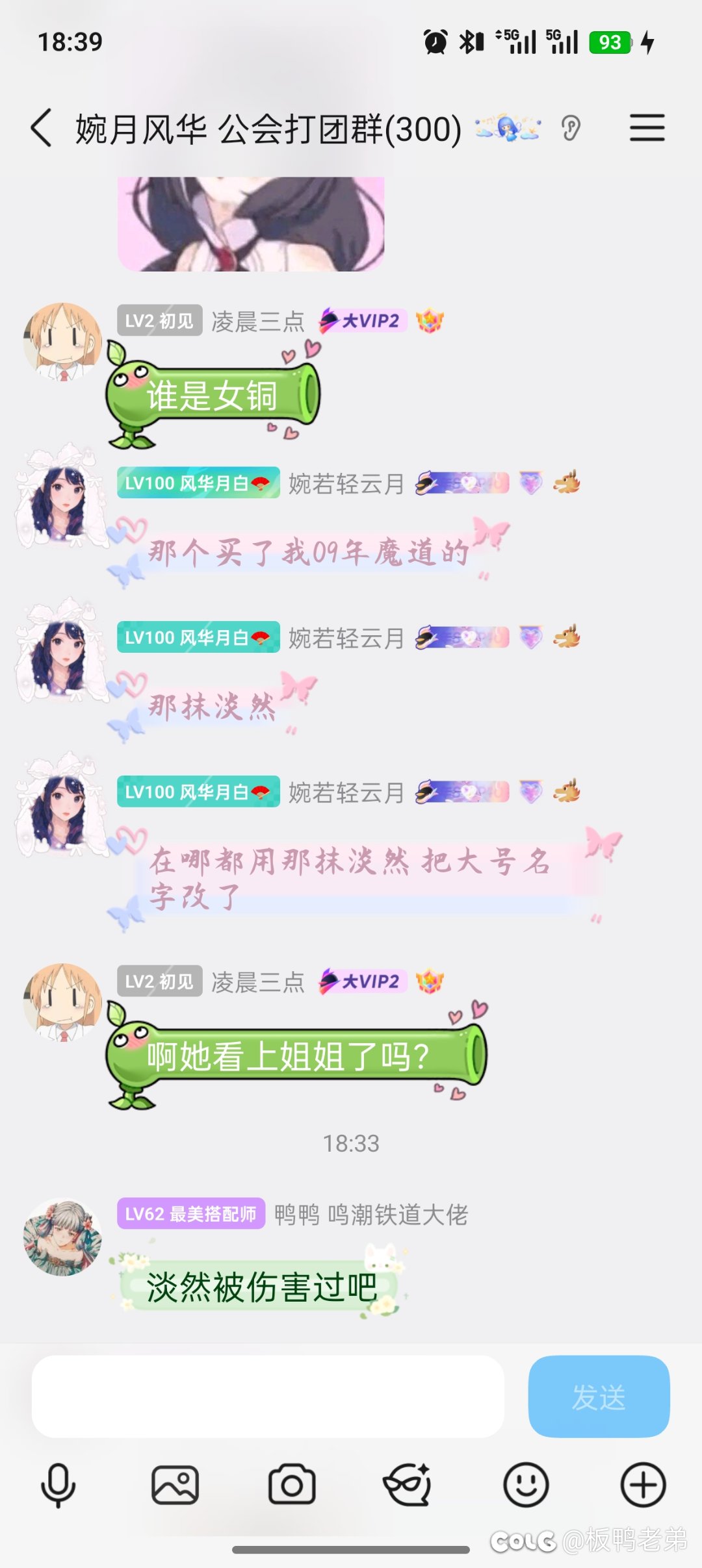Open 凌晨三点's avatar beside 谁是女铜
This screenshot has width=702, height=1568.
click(62, 342)
